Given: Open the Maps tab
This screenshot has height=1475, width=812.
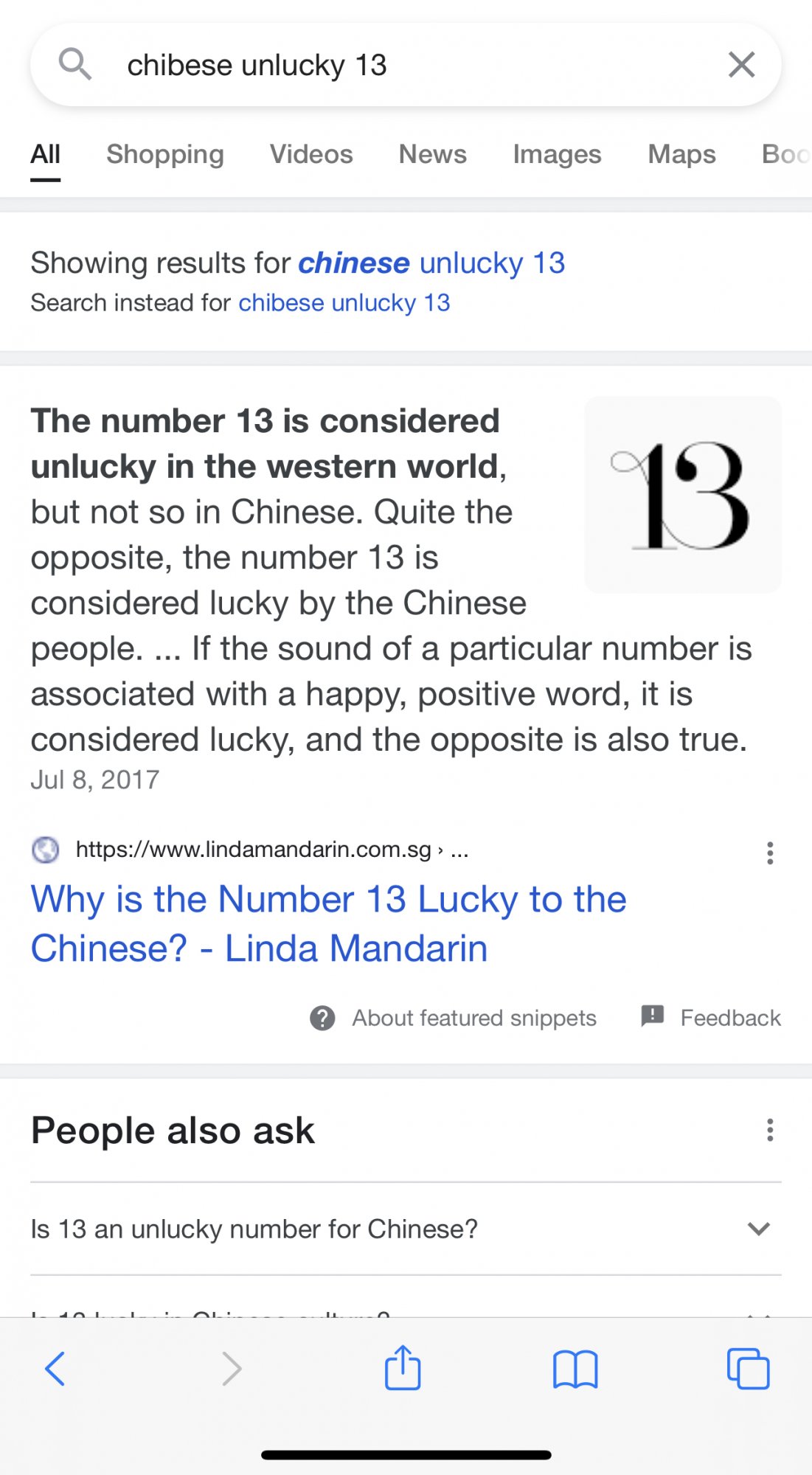Looking at the screenshot, I should pos(682,154).
